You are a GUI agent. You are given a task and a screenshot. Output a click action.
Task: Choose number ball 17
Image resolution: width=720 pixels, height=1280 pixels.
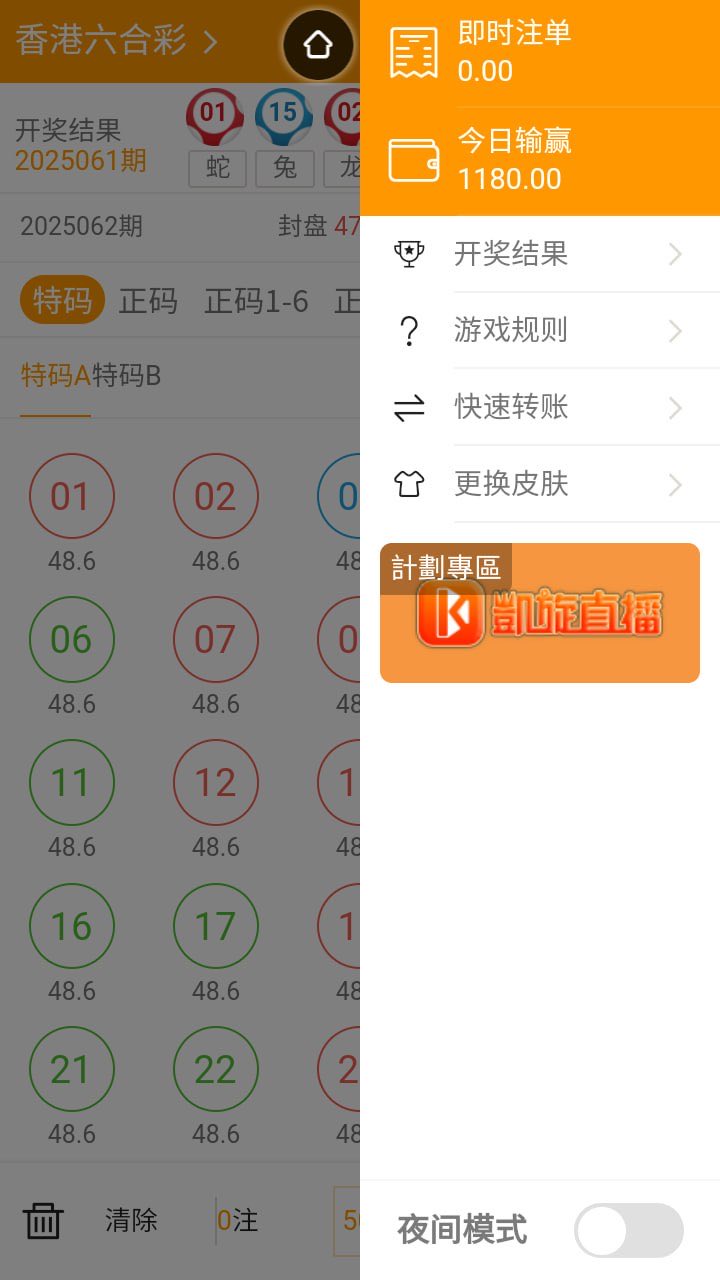coord(216,927)
